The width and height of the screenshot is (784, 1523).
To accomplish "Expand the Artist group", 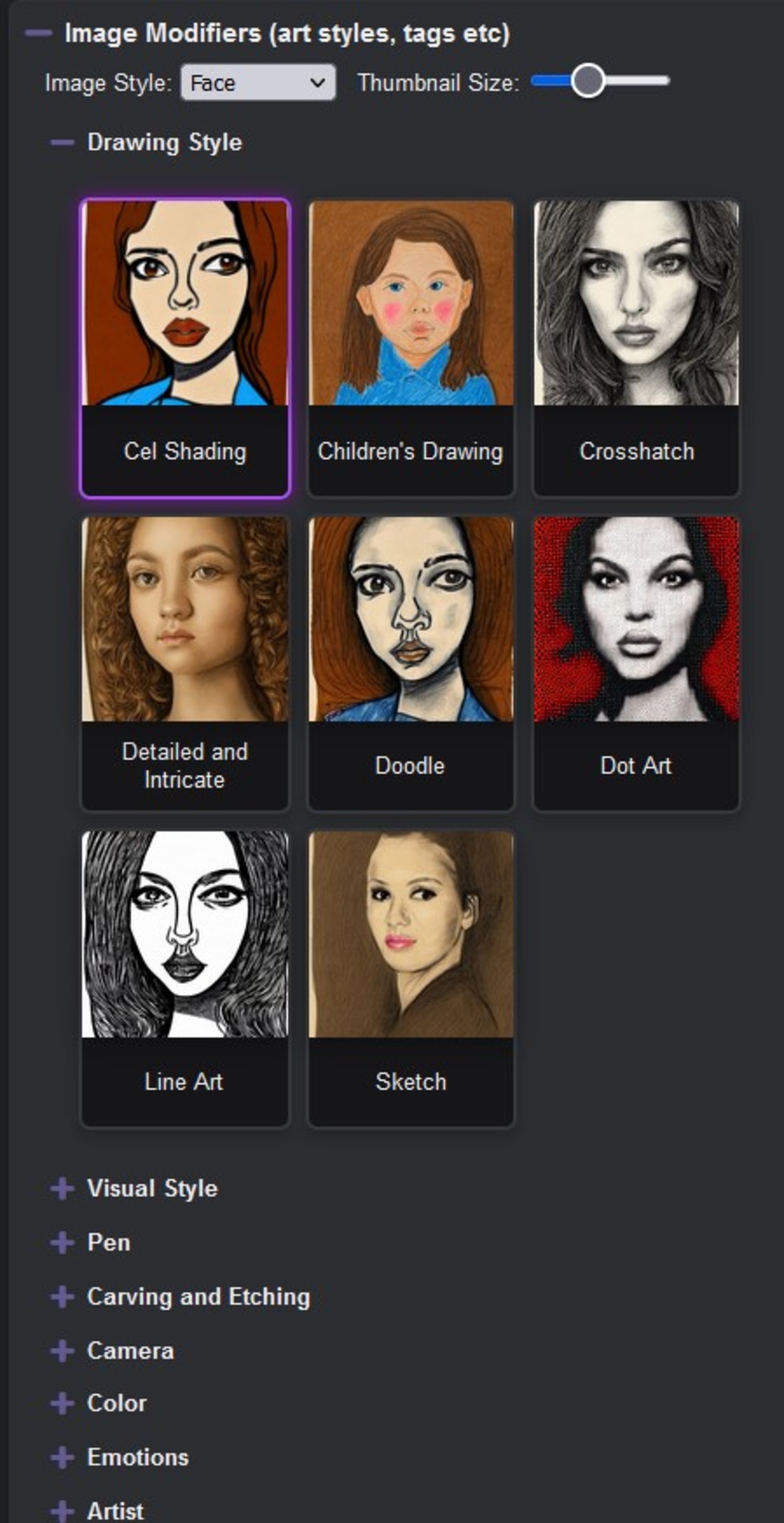I will (x=62, y=1511).
